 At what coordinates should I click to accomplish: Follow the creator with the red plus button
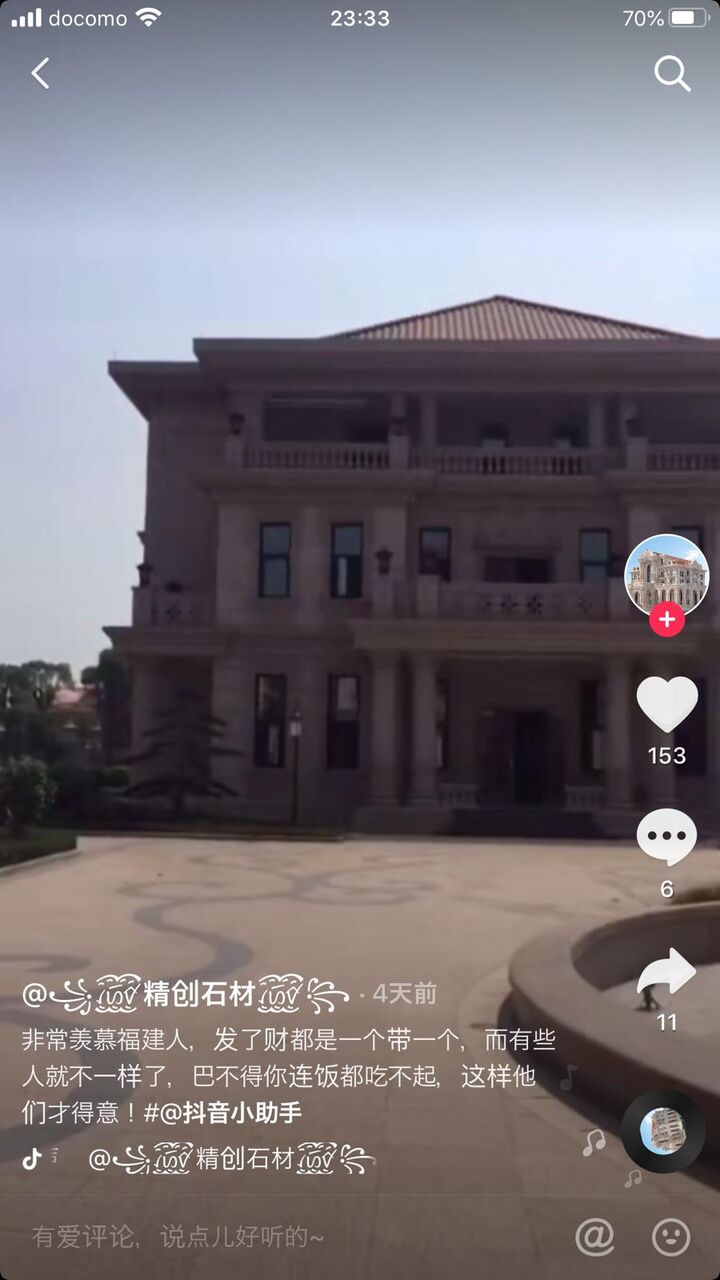click(x=666, y=620)
